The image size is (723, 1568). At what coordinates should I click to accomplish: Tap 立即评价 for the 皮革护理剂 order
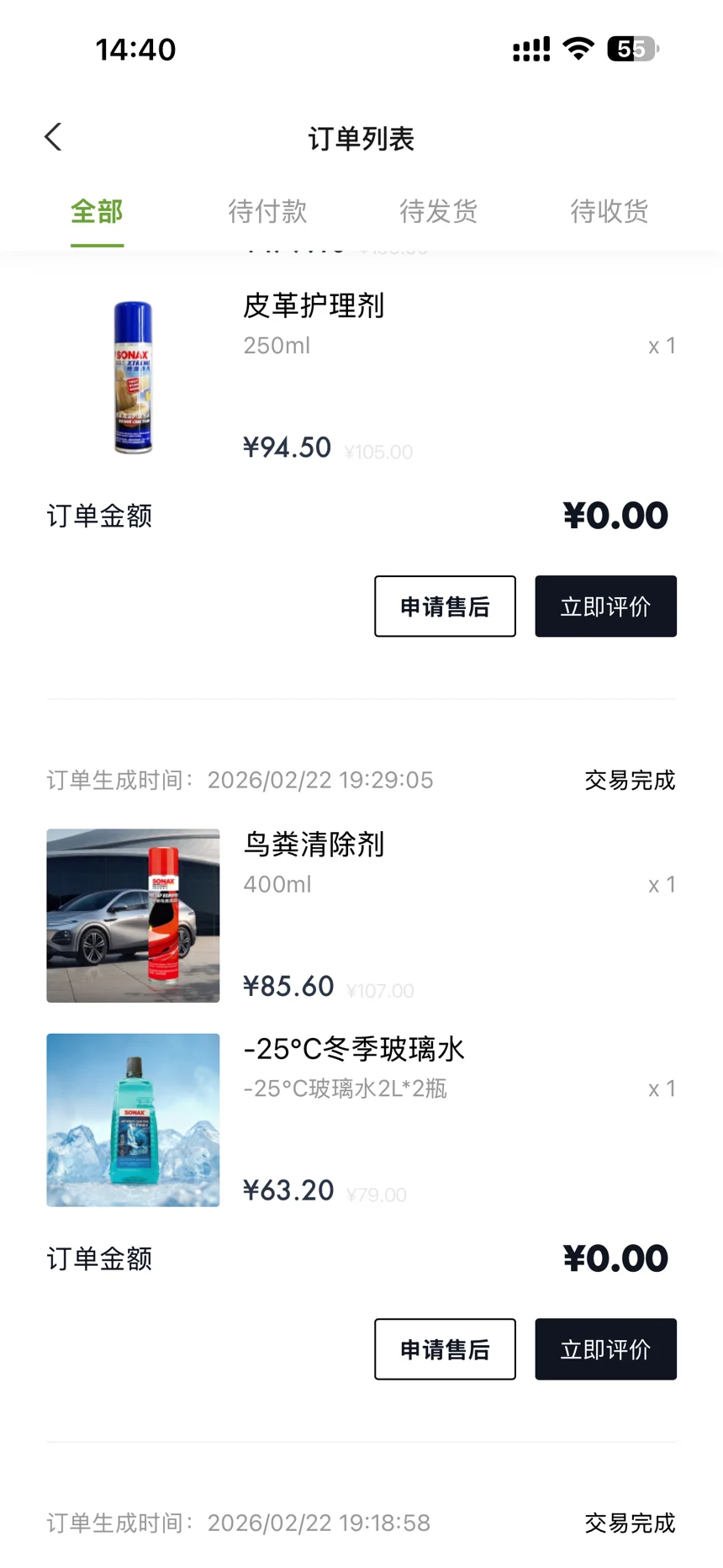coord(605,607)
